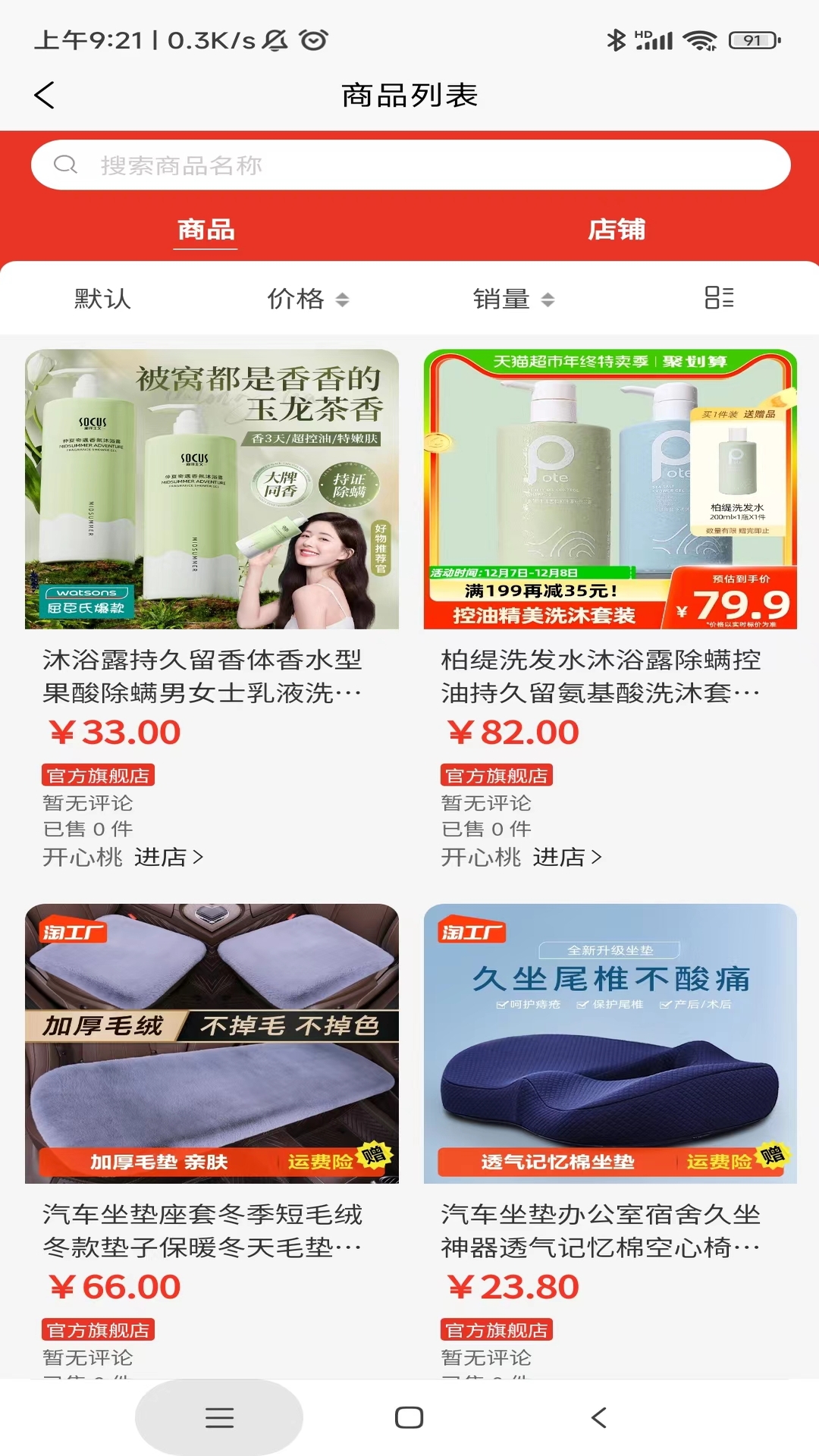Screen dimensions: 819x1456
Task: Open the 柏缇洗发水沐浴露 product card
Action: (x=610, y=489)
